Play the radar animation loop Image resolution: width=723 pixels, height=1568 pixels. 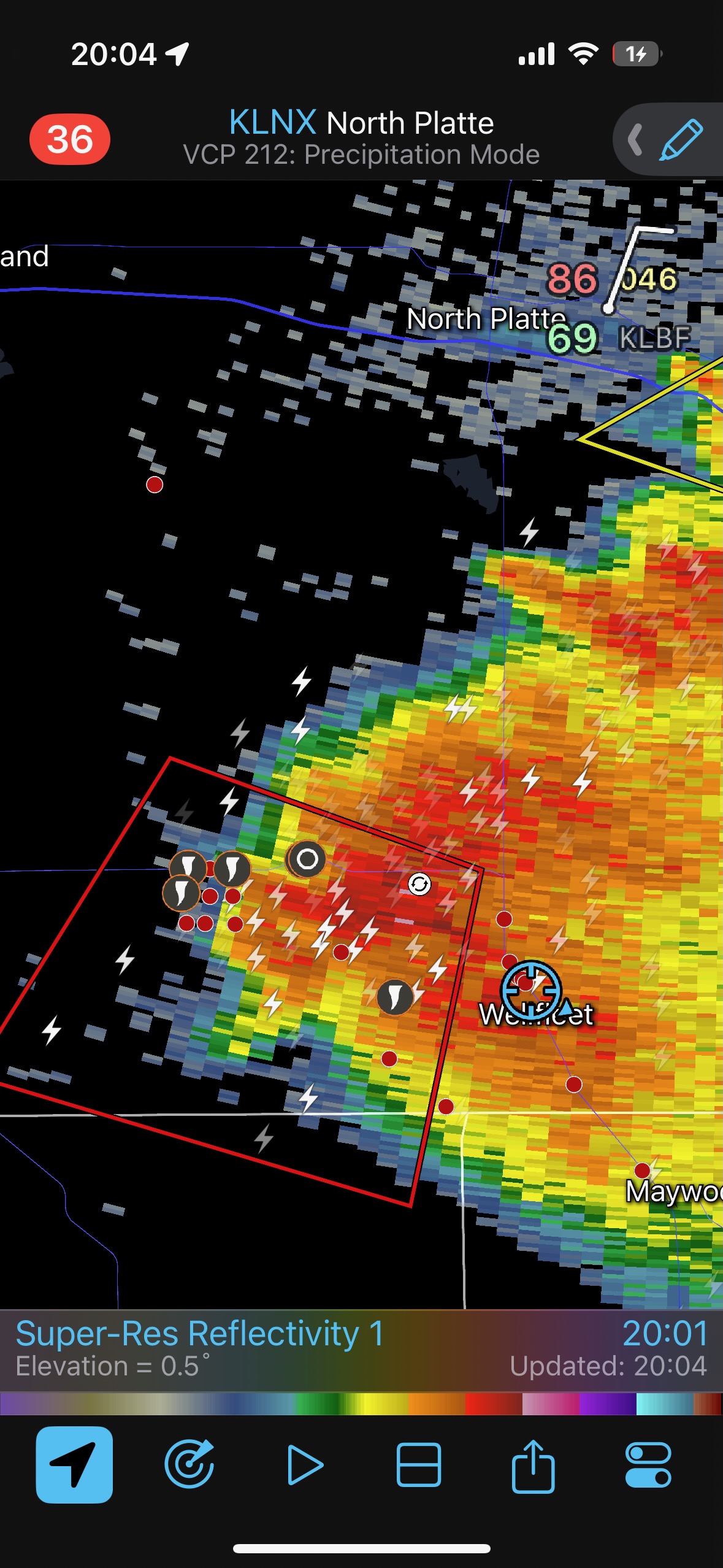304,1464
